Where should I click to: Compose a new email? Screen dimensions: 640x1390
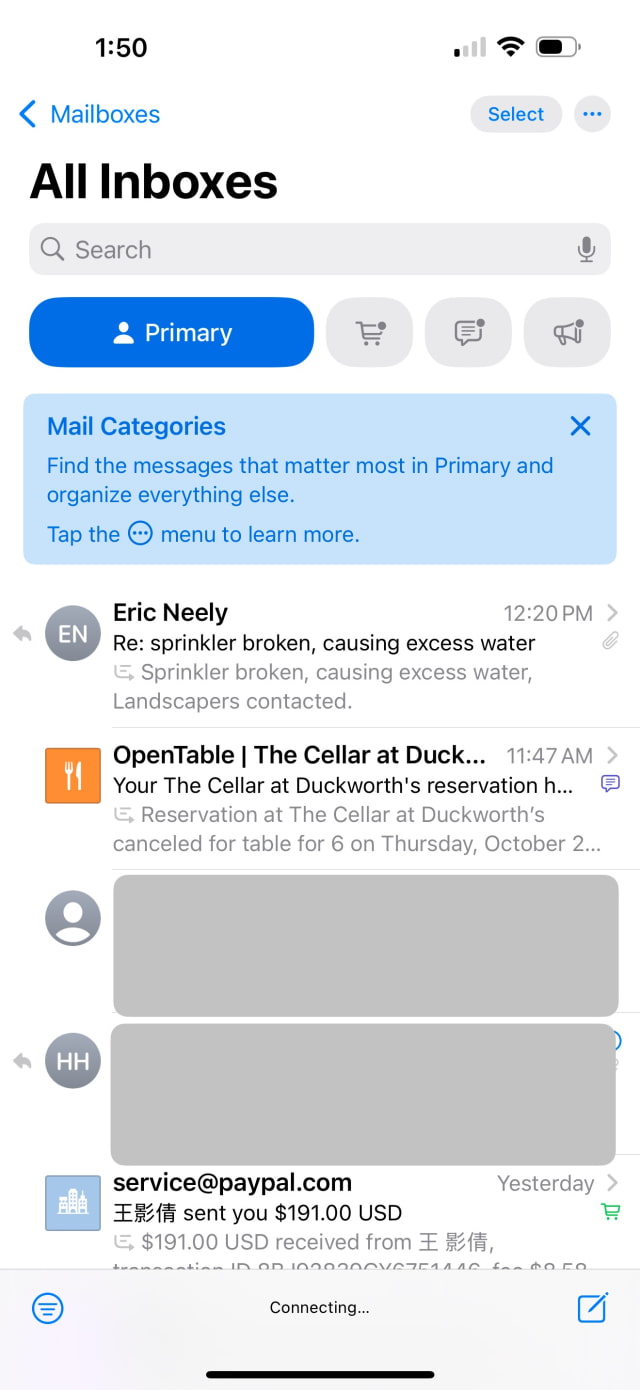tap(592, 1307)
